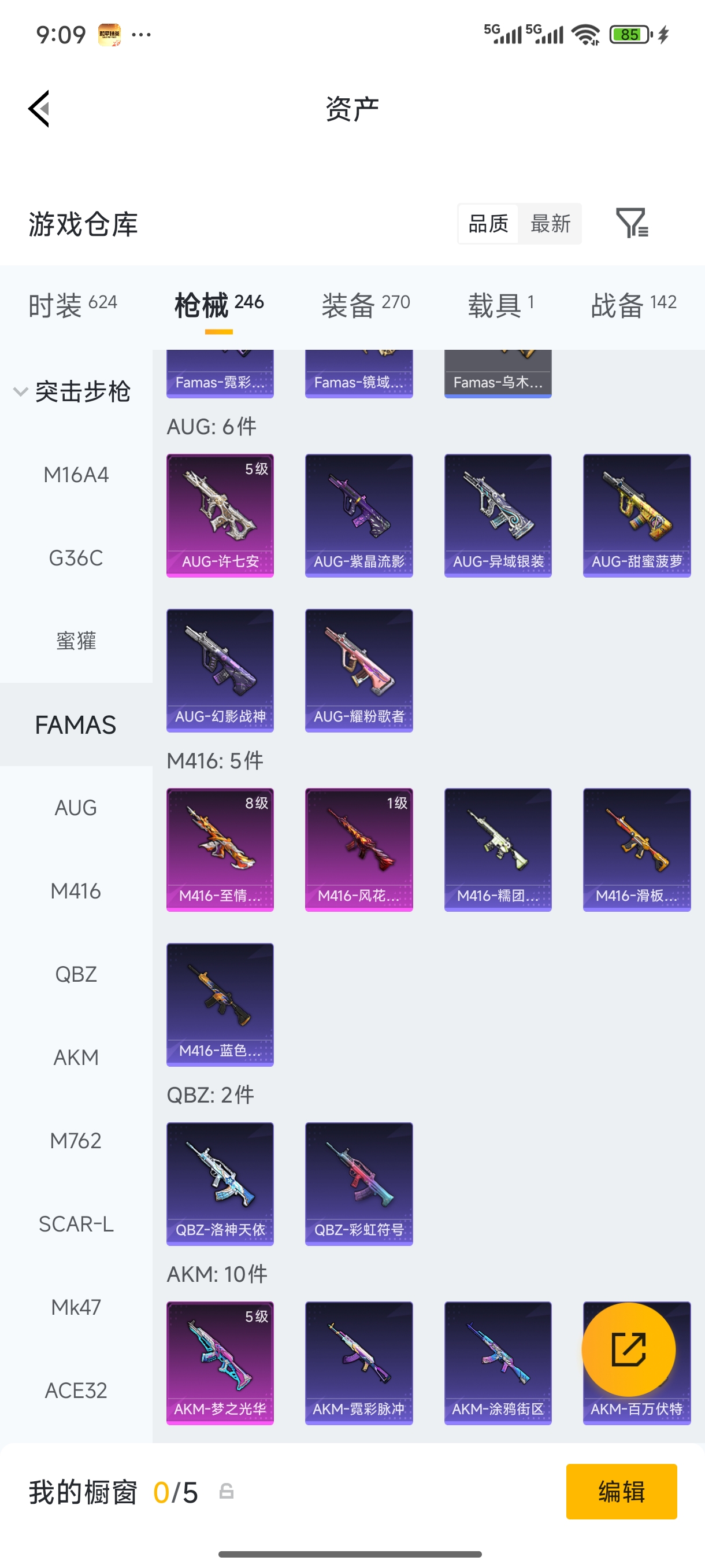
Task: Go back using the top-left arrow
Action: pyautogui.click(x=39, y=109)
